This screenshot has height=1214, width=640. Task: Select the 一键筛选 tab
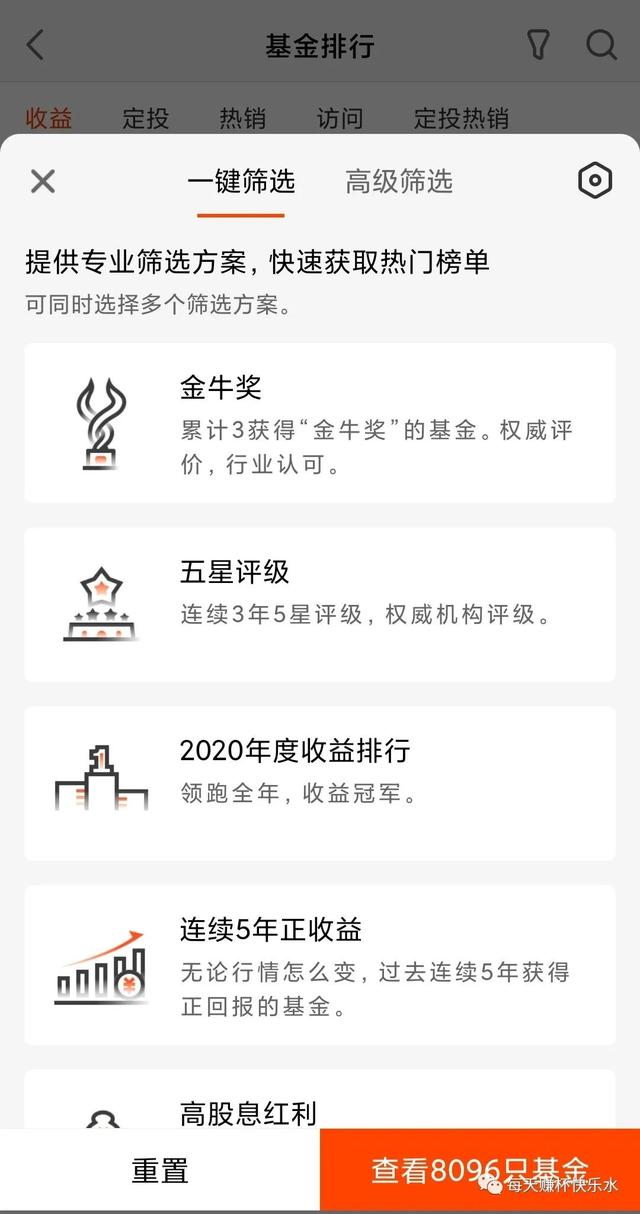[x=241, y=181]
